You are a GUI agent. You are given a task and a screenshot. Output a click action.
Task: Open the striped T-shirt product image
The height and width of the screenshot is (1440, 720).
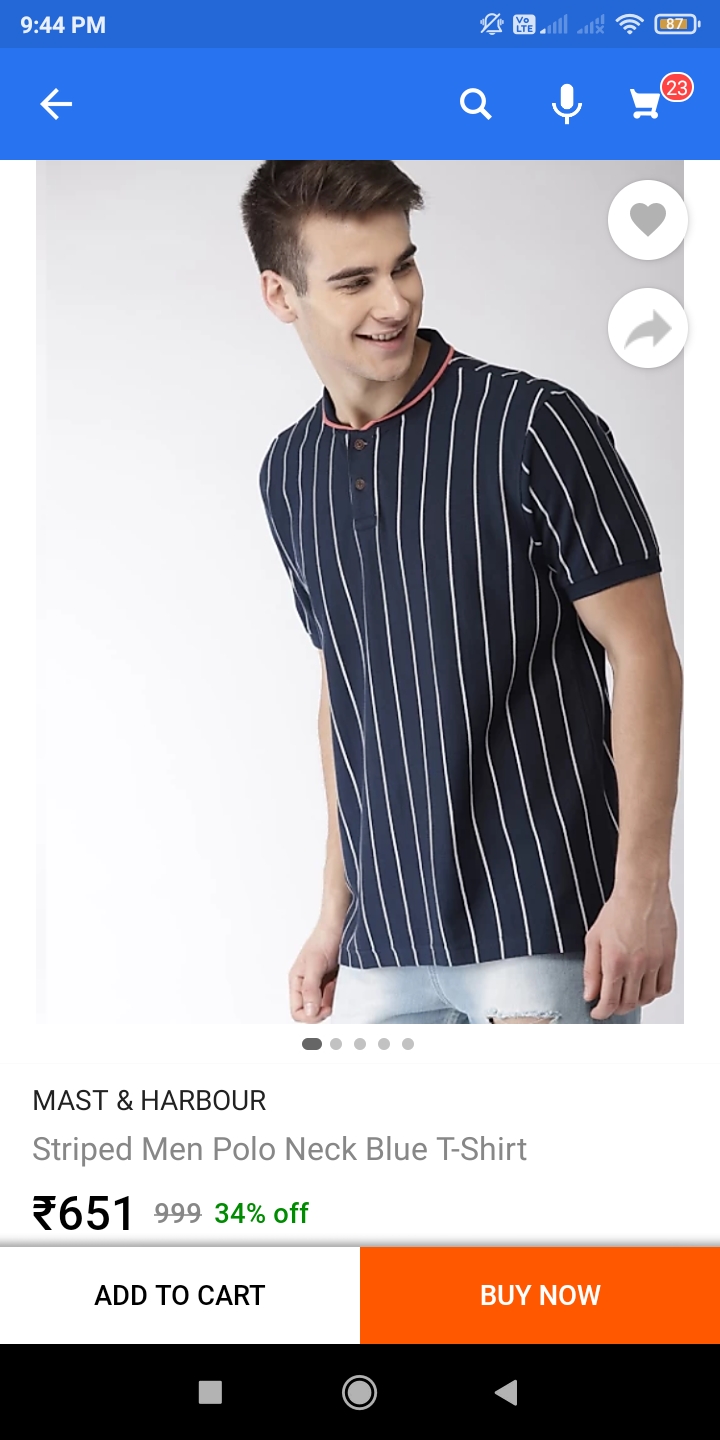pos(360,600)
